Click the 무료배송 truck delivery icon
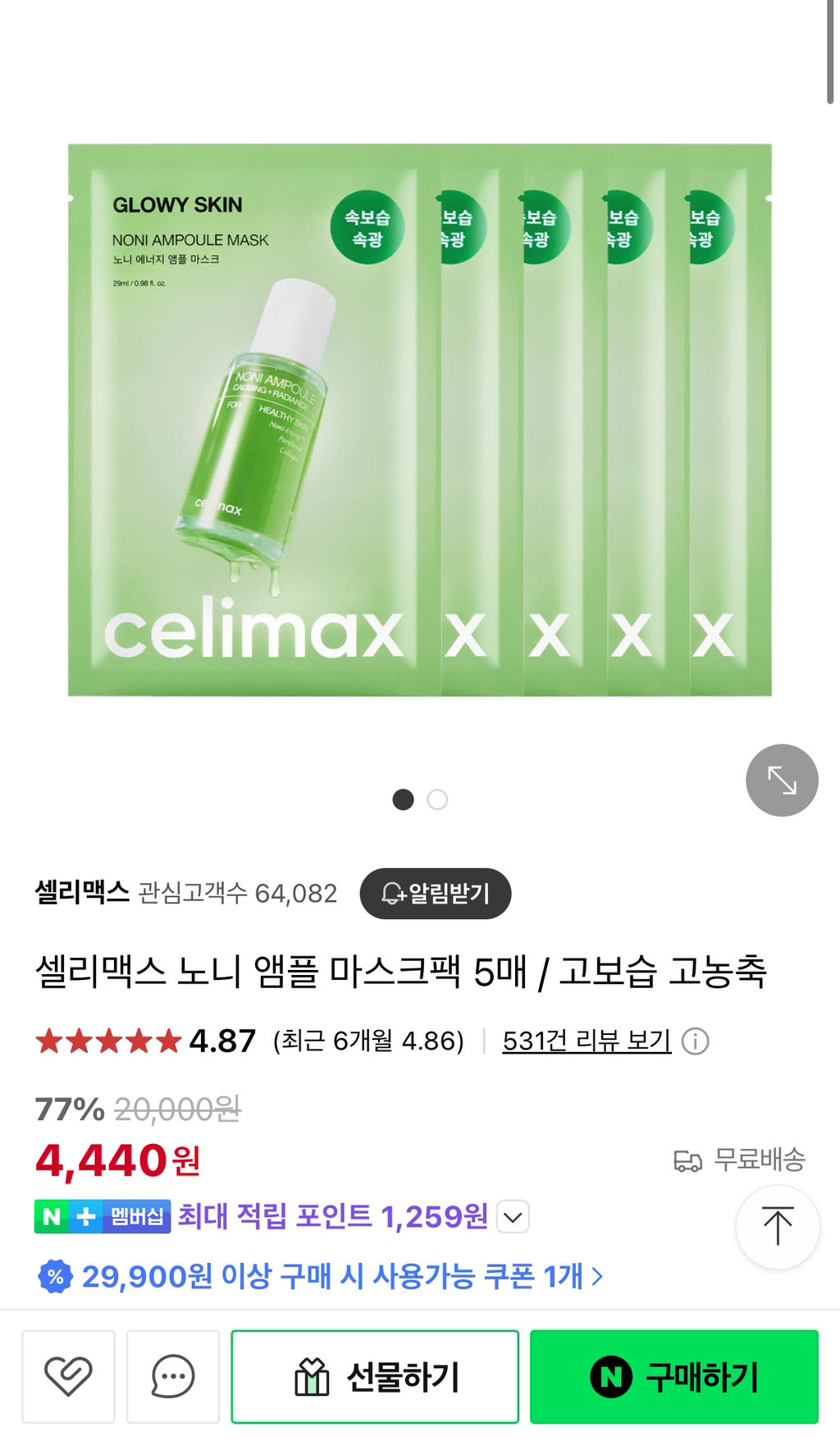The height and width of the screenshot is (1446, 840). (687, 1161)
